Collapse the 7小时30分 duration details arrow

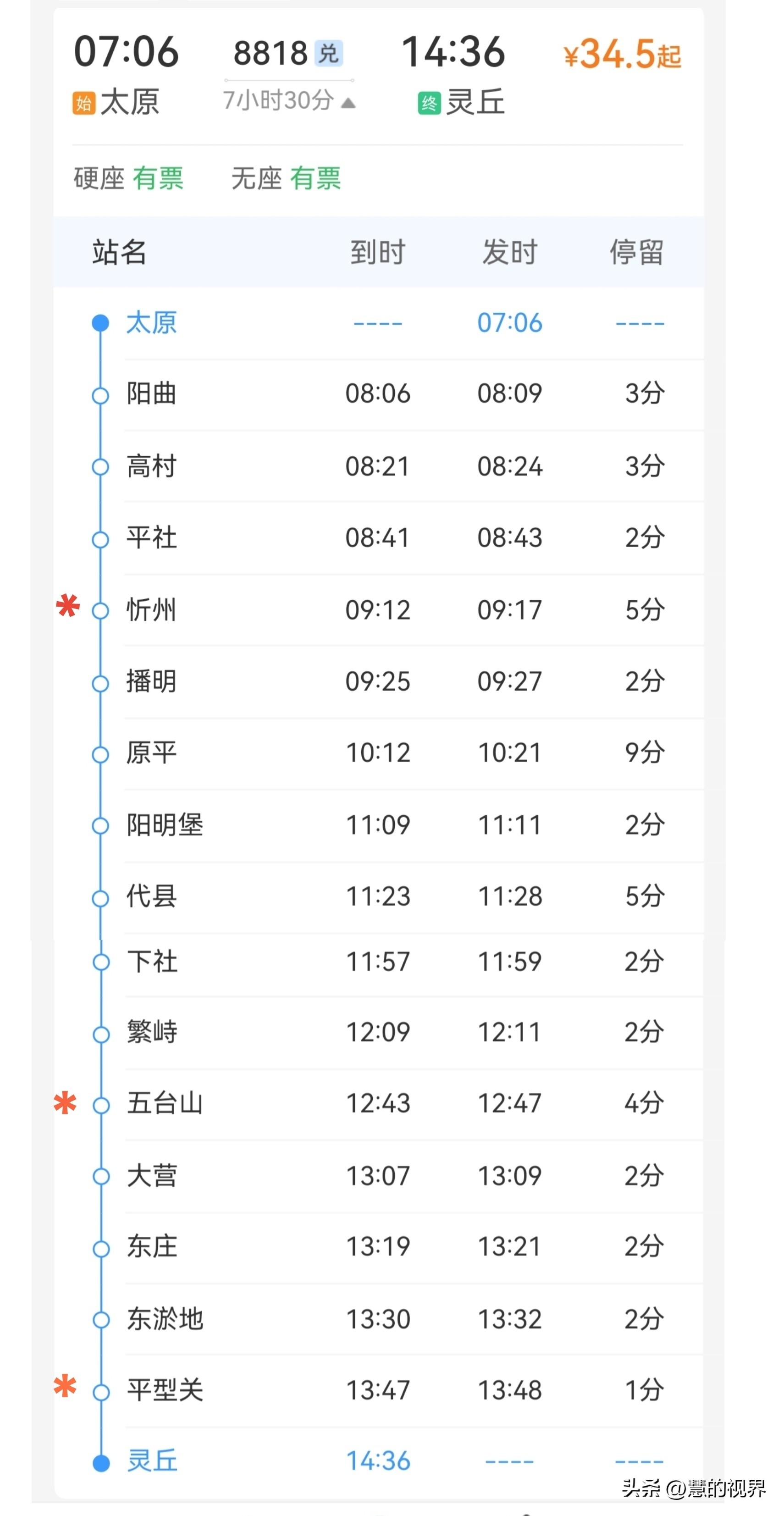click(348, 104)
